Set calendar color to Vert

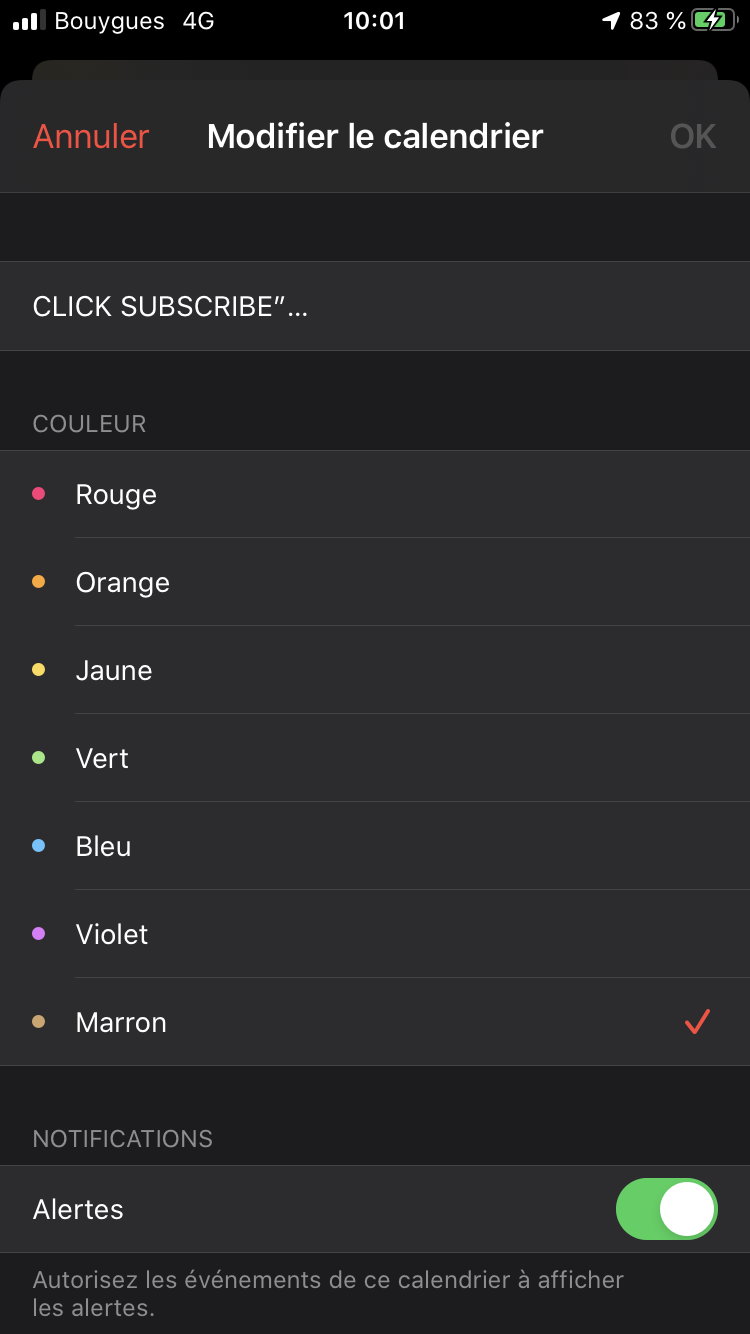[375, 758]
